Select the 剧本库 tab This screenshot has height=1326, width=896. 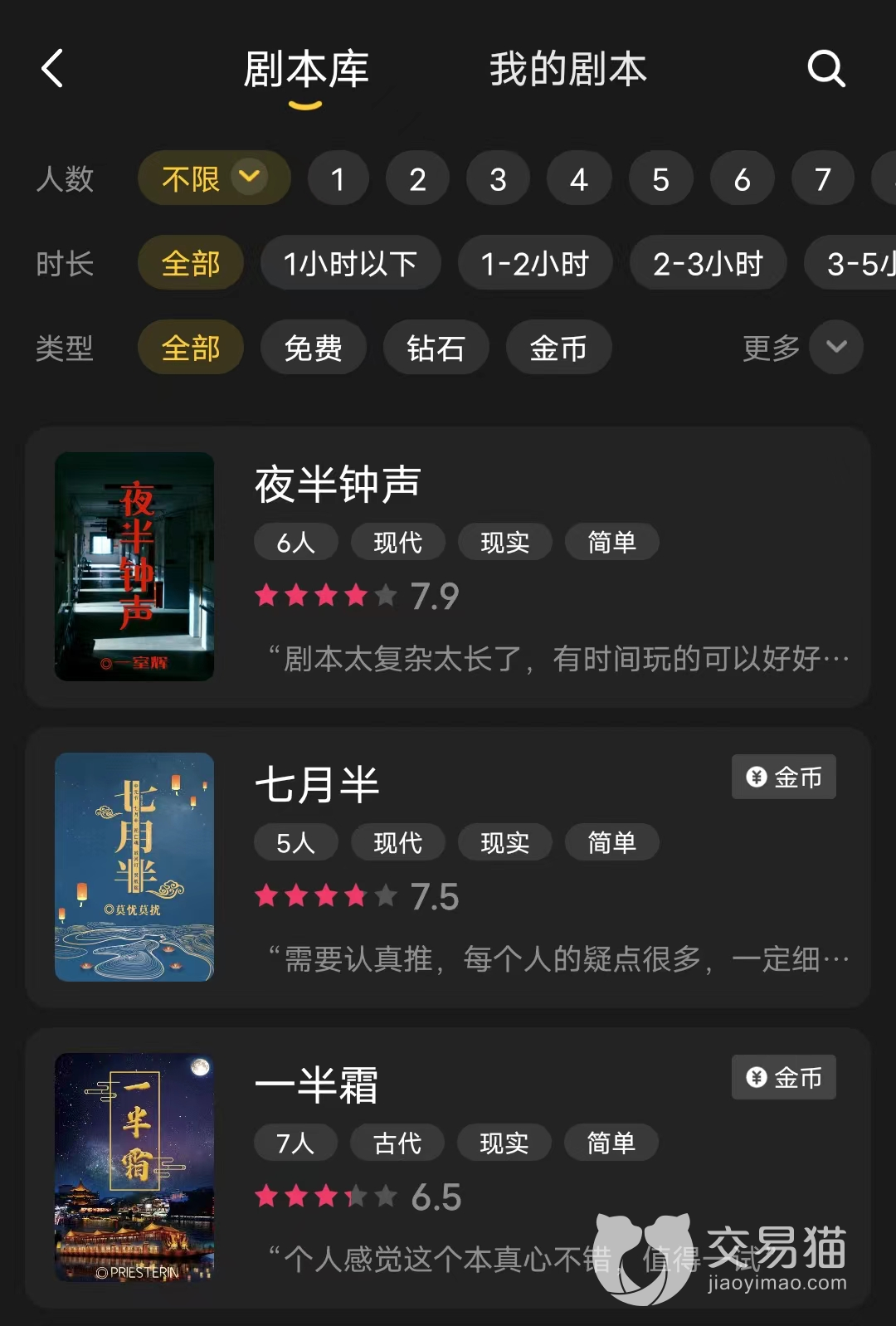click(x=305, y=70)
